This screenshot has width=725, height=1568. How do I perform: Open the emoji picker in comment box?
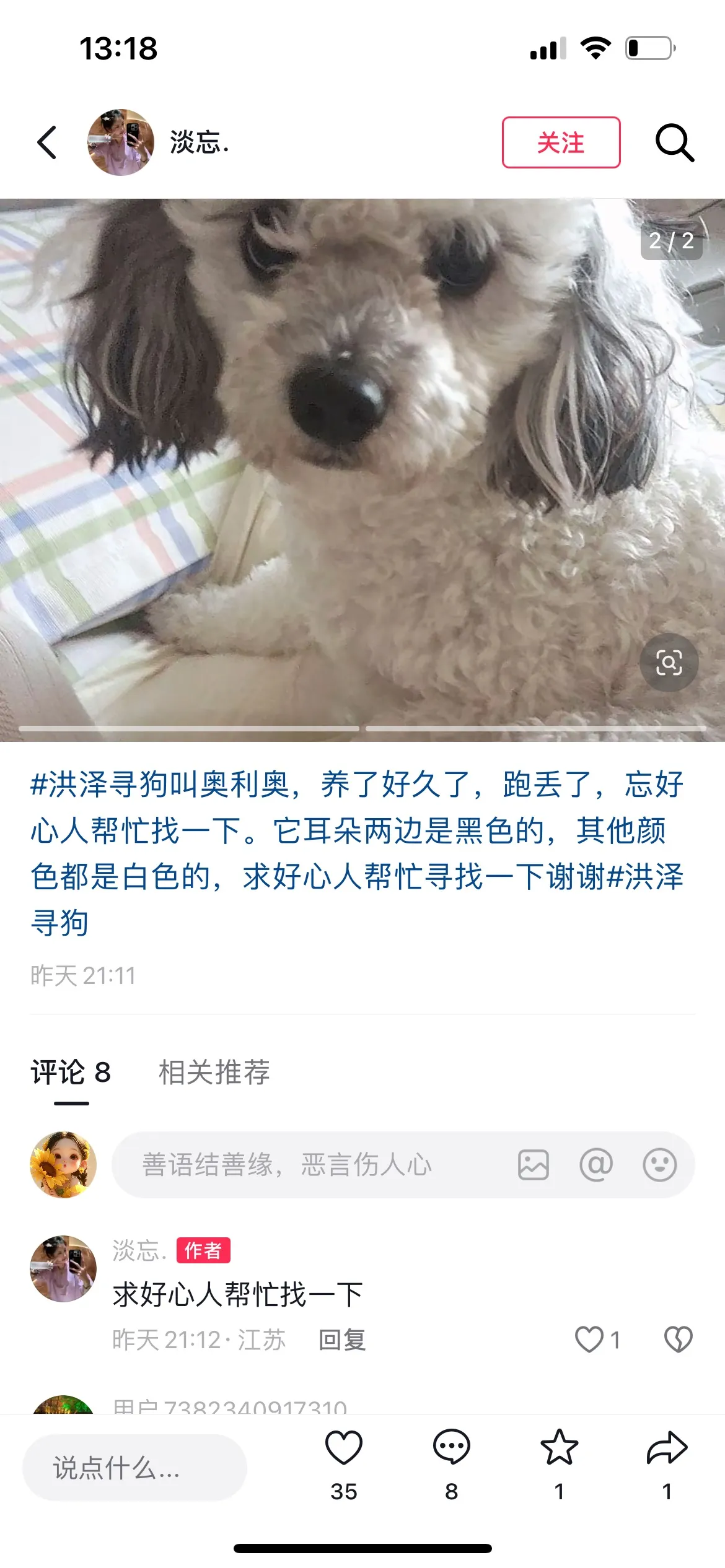tap(659, 1165)
